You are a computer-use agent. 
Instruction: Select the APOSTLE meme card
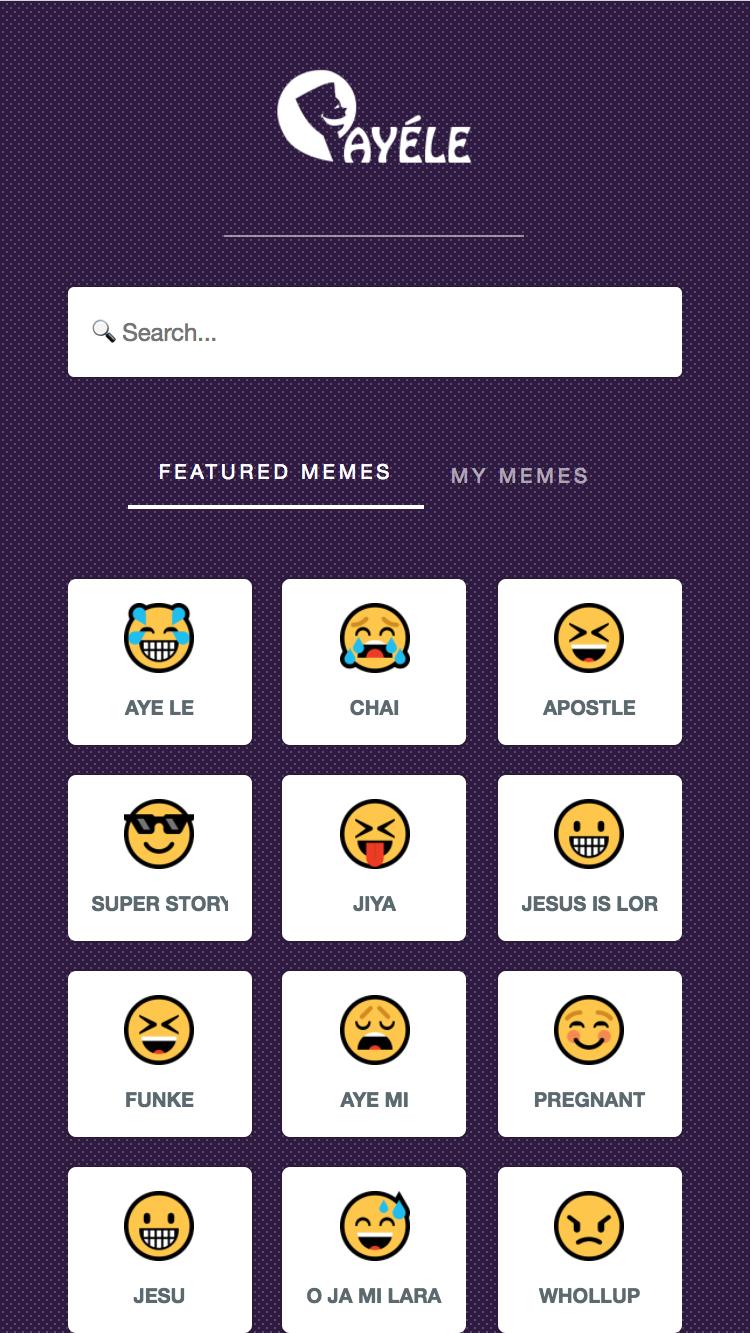(589, 662)
